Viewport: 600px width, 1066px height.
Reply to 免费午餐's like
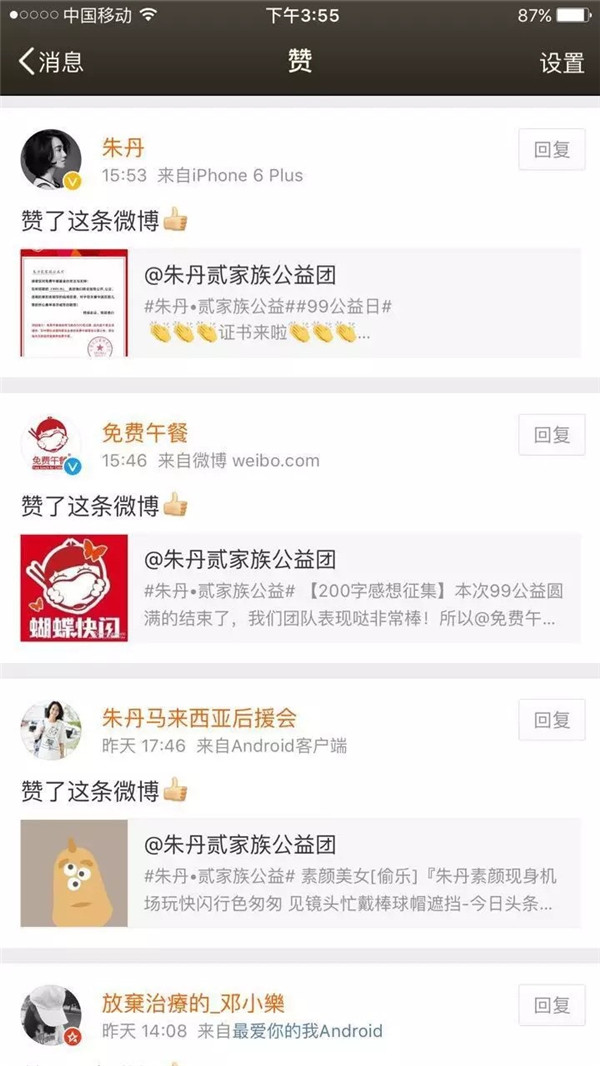(x=552, y=434)
